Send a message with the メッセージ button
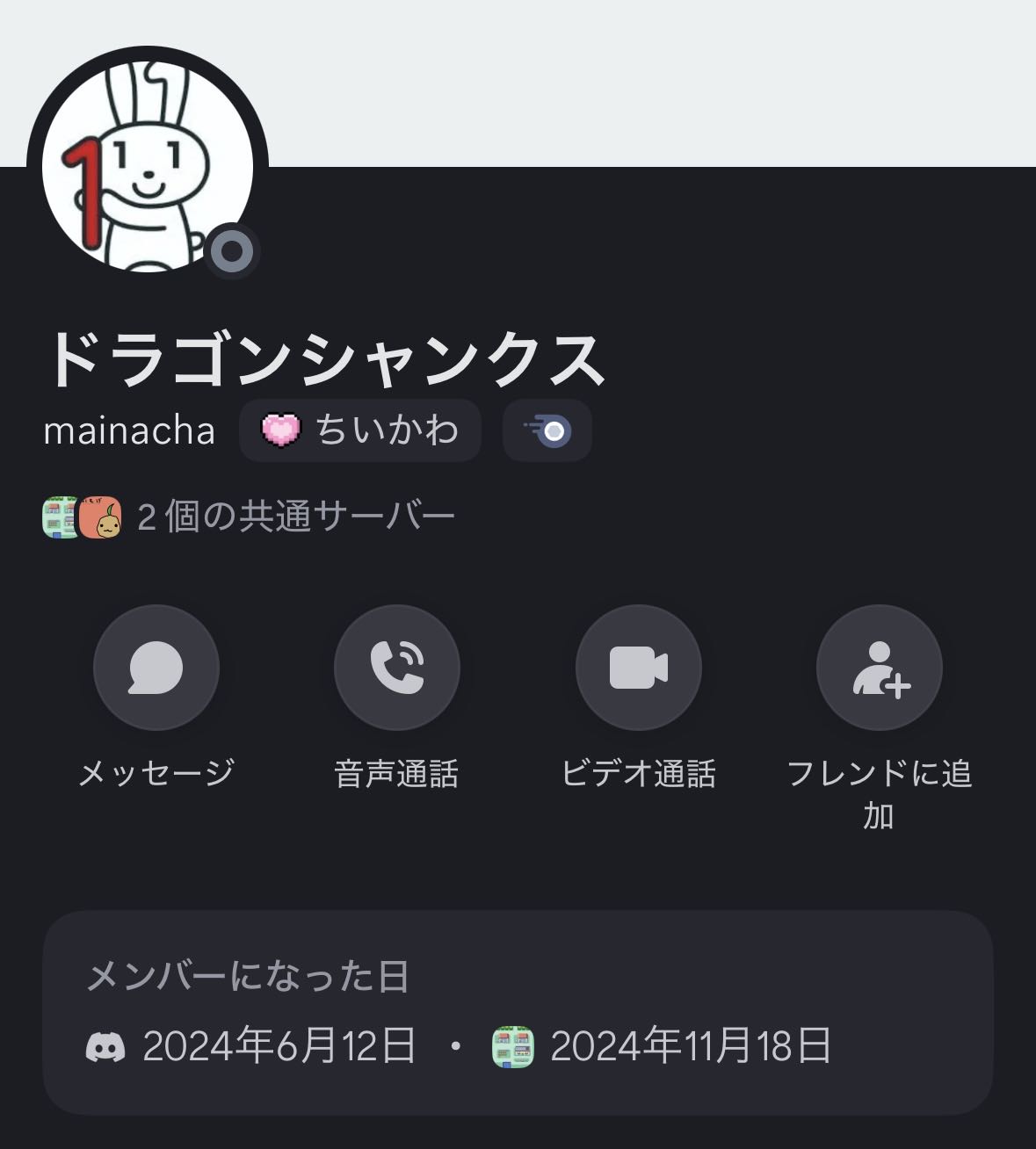This screenshot has width=1036, height=1149. [156, 668]
